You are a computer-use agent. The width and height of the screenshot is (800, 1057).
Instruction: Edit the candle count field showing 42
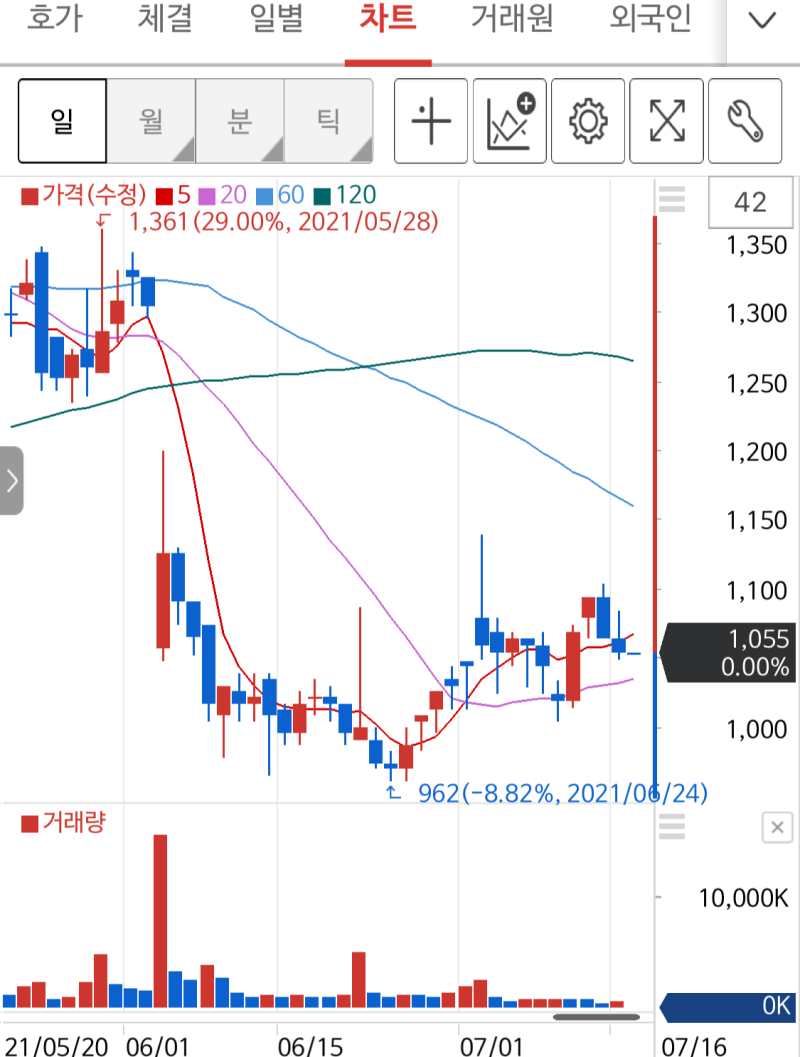(750, 202)
